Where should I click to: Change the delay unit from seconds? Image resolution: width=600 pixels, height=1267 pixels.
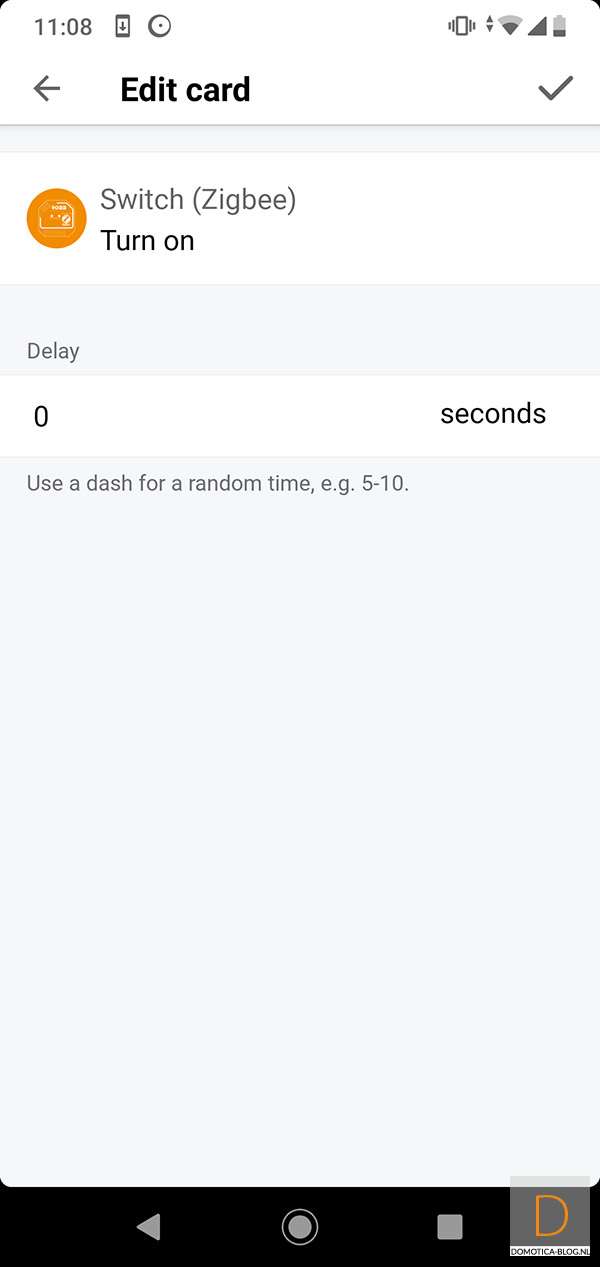[493, 414]
